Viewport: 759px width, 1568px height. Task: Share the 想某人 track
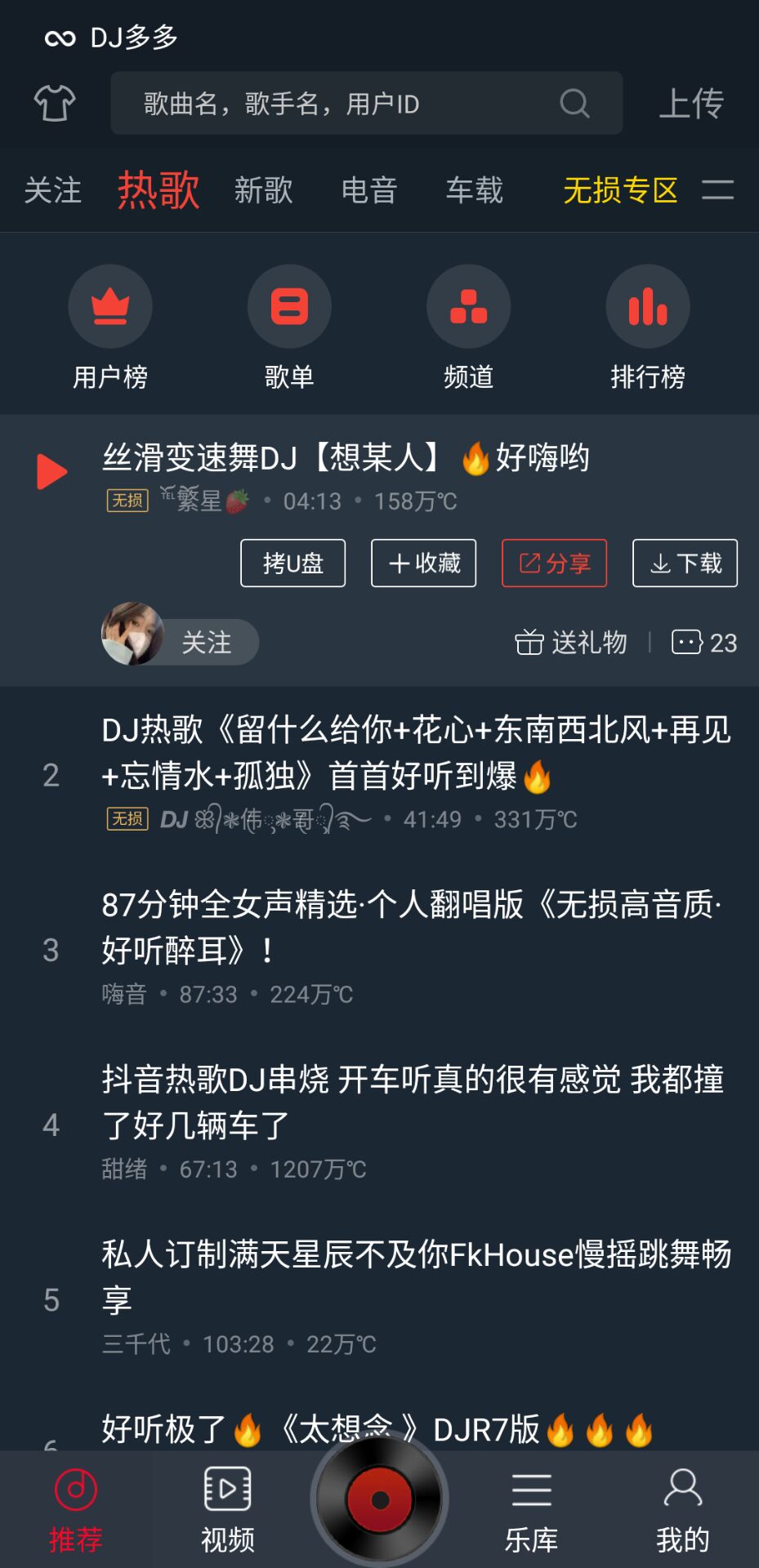pos(554,563)
